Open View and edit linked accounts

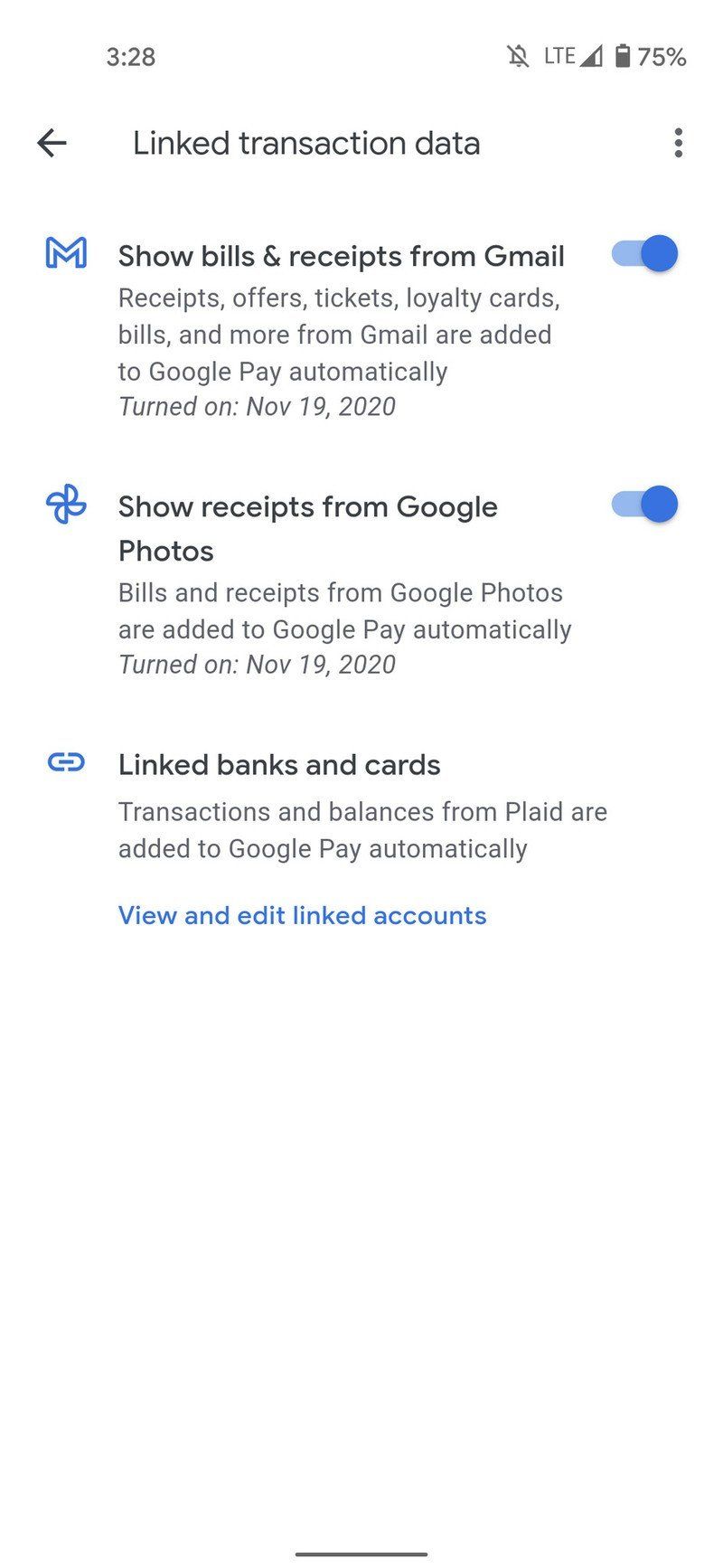302,915
